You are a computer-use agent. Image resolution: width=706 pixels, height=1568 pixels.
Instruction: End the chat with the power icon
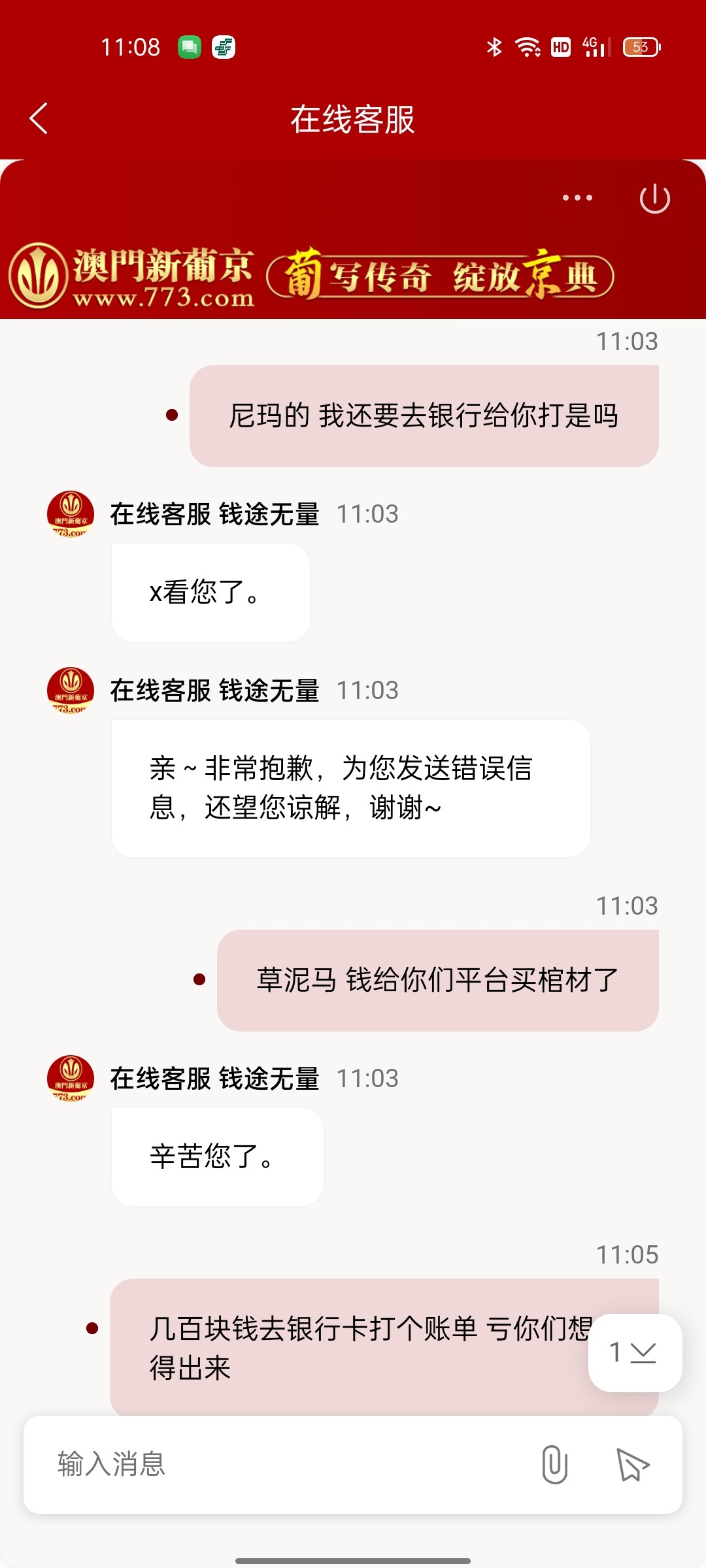(654, 199)
